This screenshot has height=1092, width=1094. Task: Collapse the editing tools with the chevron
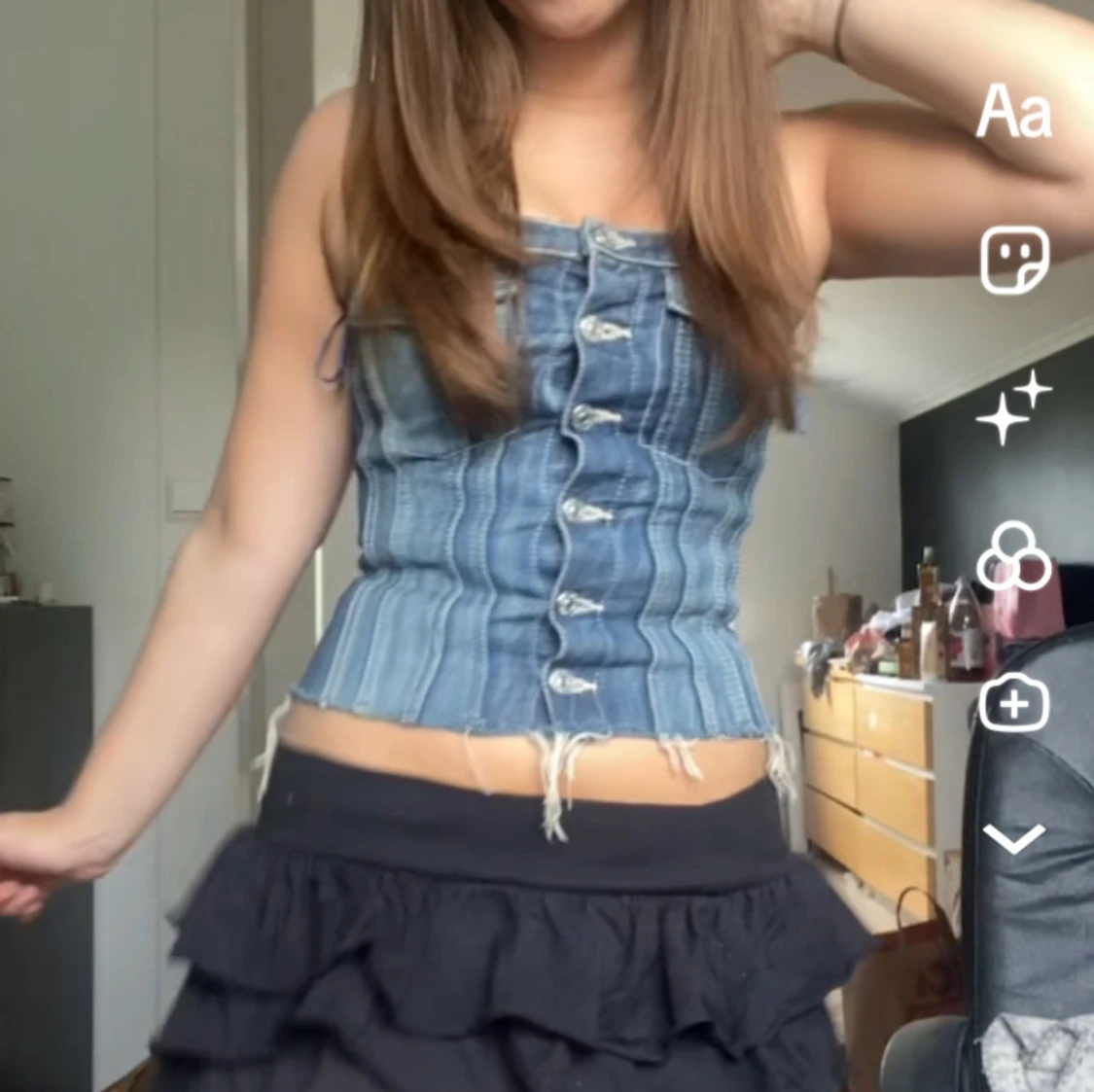click(1013, 838)
